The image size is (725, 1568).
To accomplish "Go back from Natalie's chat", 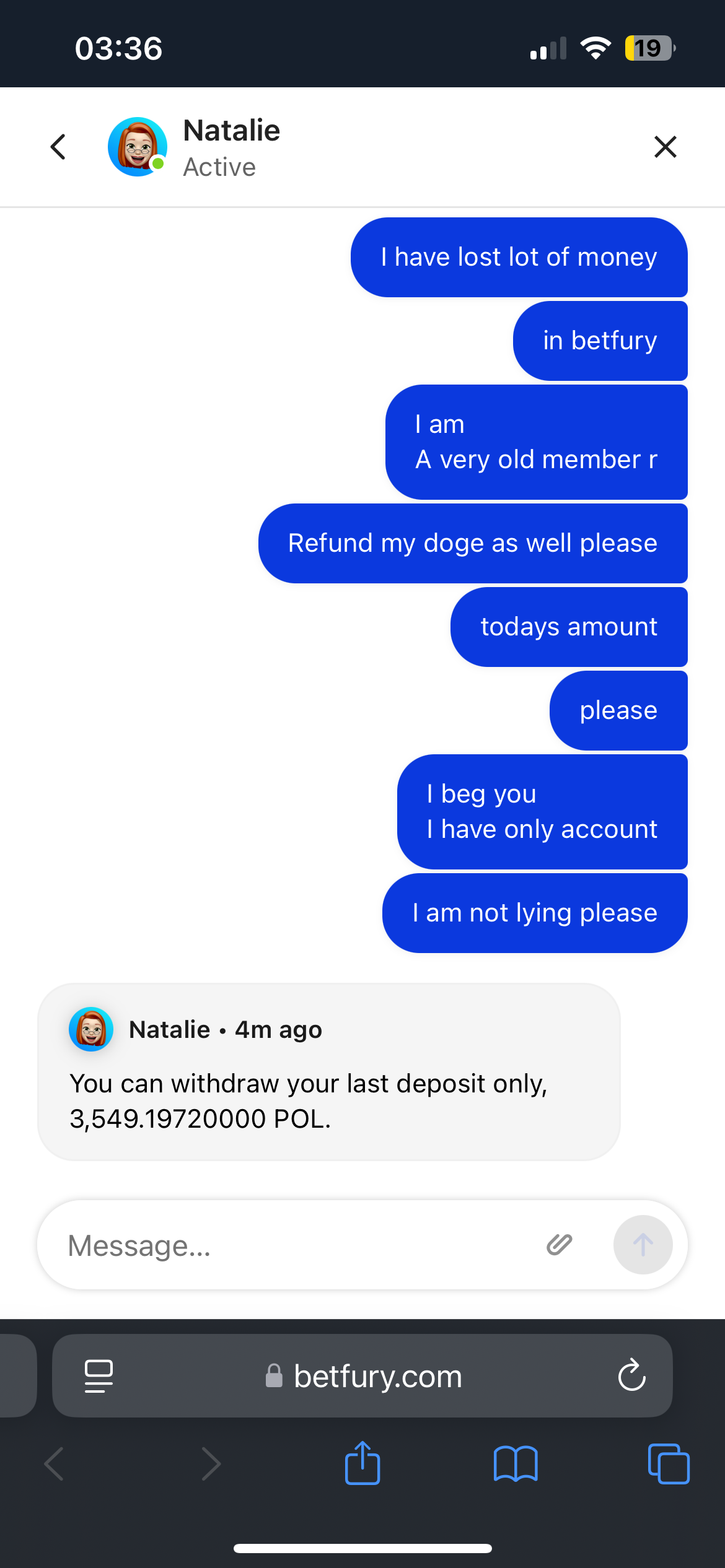I will [58, 147].
